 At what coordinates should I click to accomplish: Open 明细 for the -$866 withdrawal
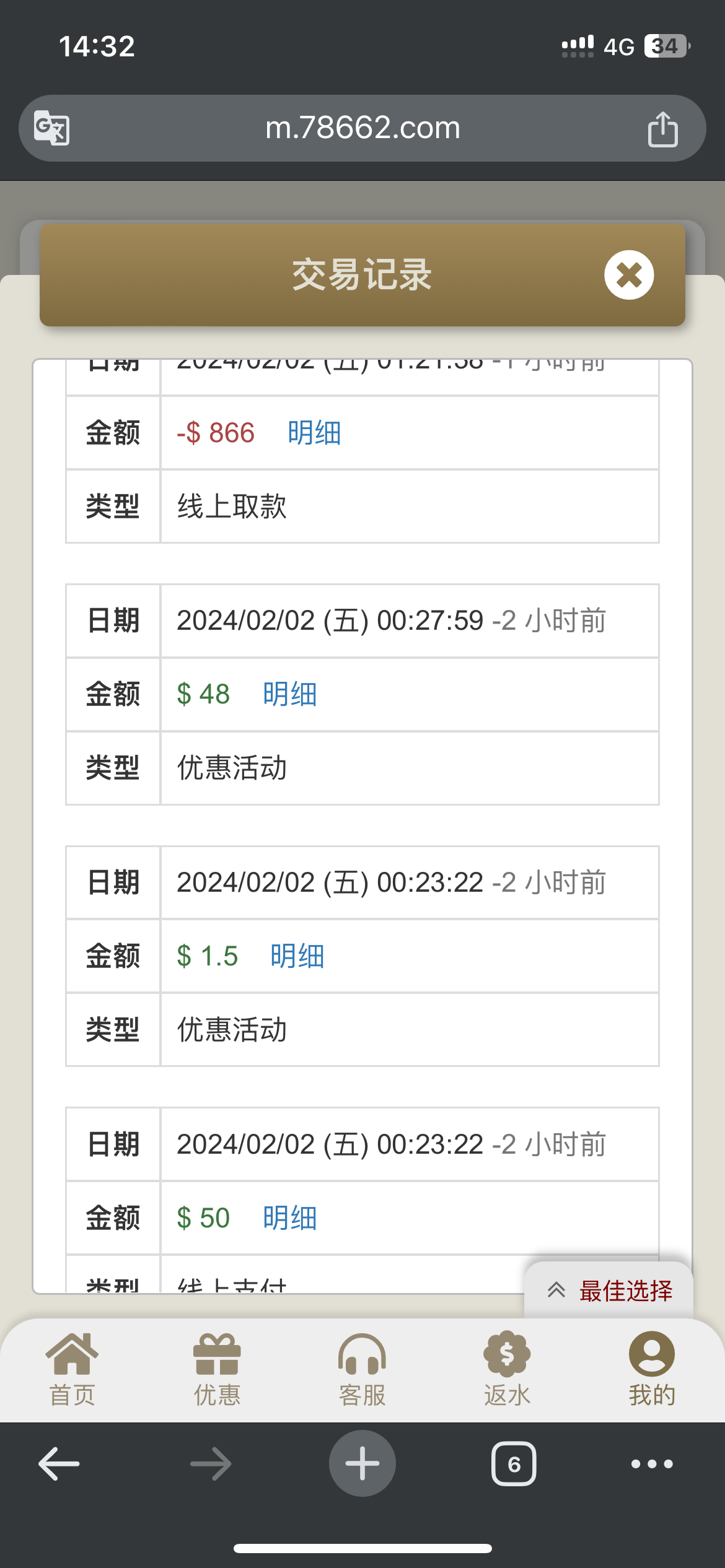coord(314,433)
